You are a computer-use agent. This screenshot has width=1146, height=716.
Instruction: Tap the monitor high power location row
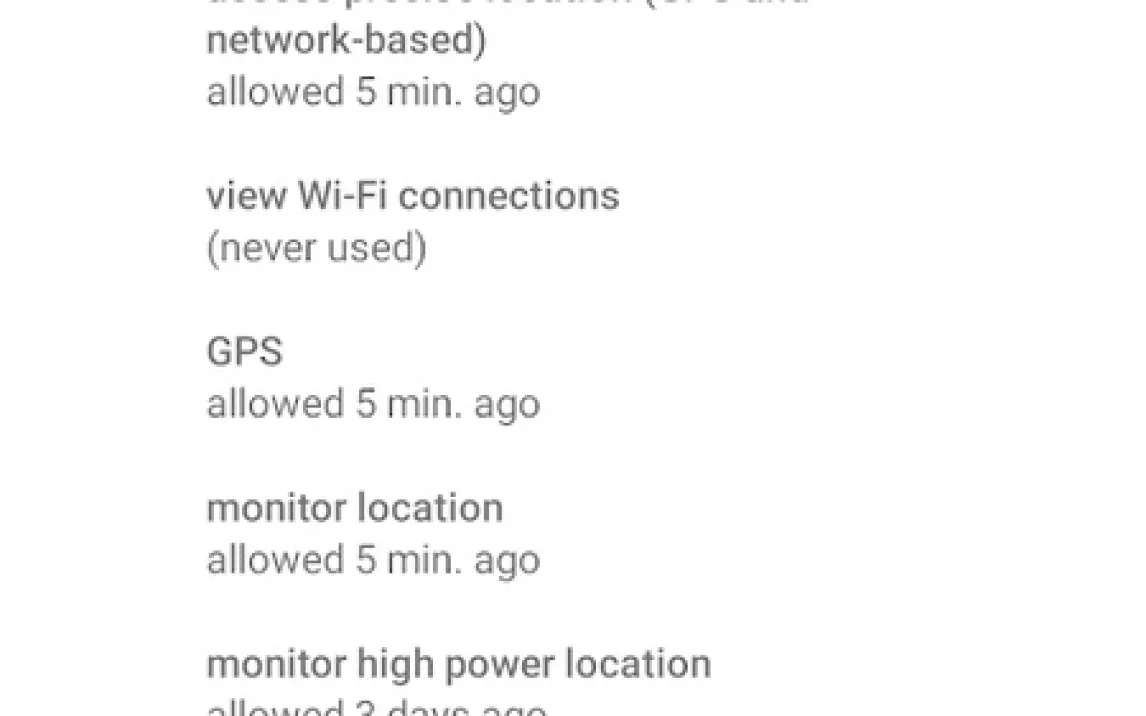pyautogui.click(x=458, y=680)
